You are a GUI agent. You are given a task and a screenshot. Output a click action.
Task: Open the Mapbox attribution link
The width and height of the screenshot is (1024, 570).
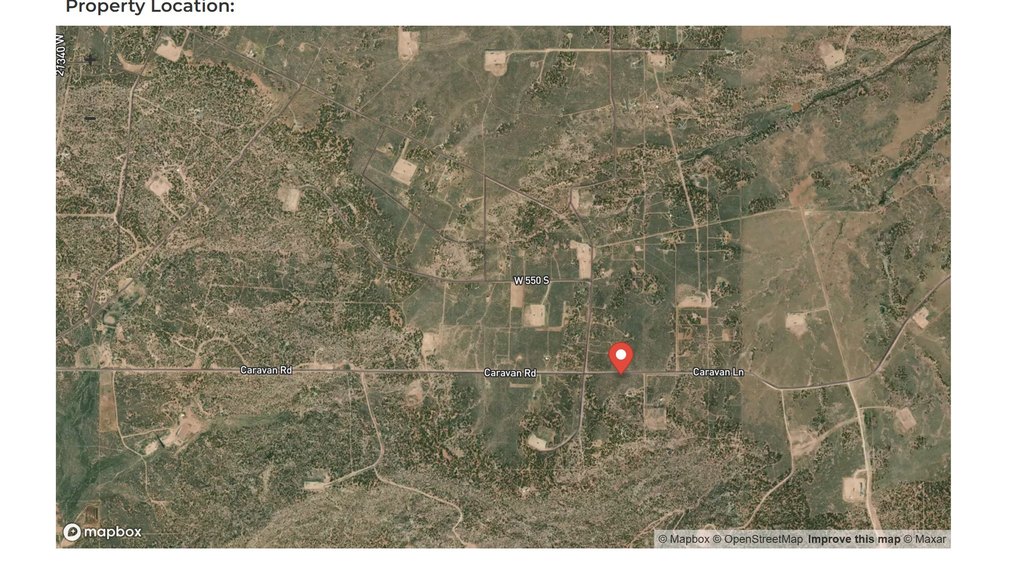[x=684, y=539]
